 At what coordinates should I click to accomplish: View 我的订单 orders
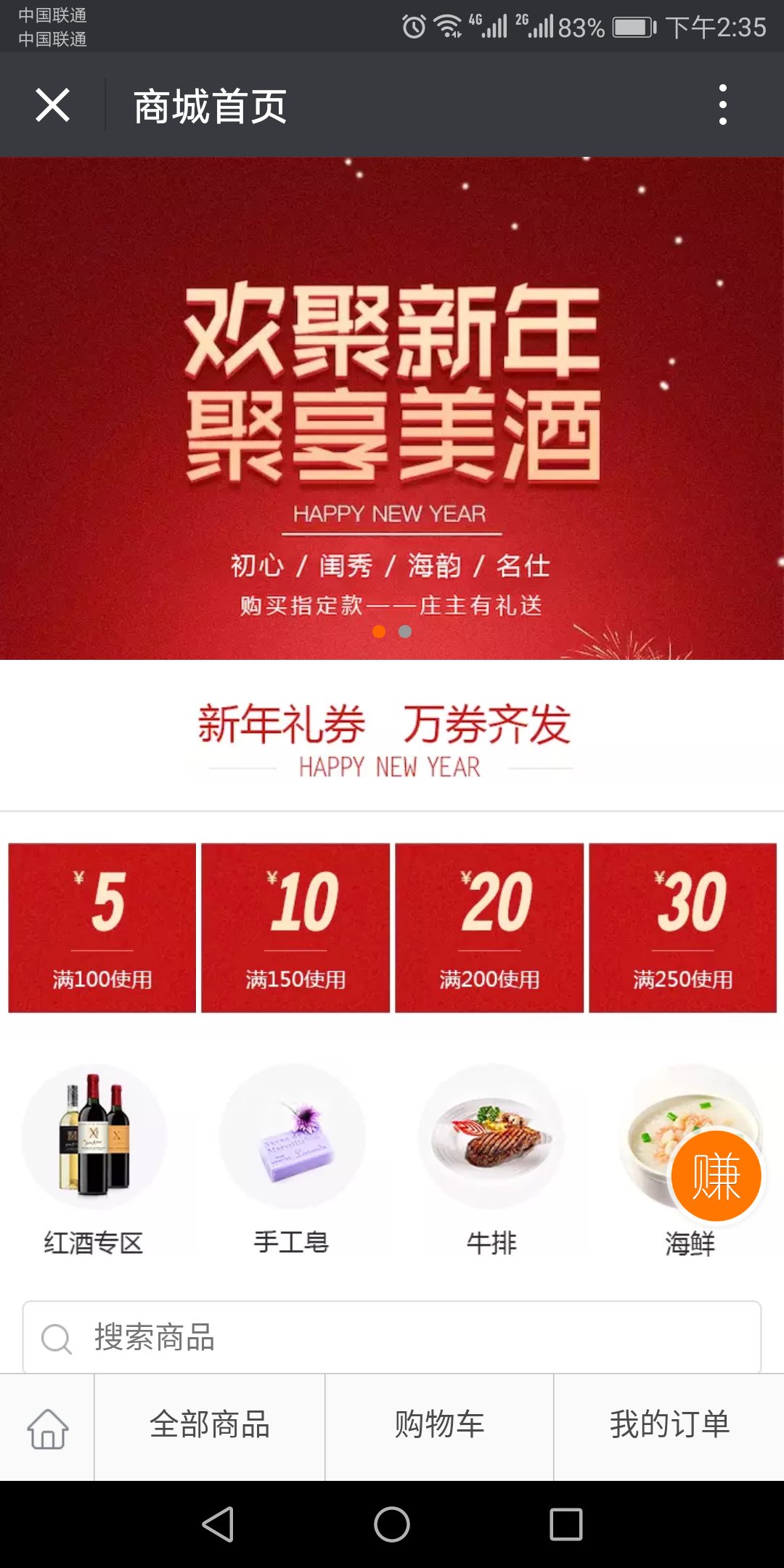click(669, 1424)
